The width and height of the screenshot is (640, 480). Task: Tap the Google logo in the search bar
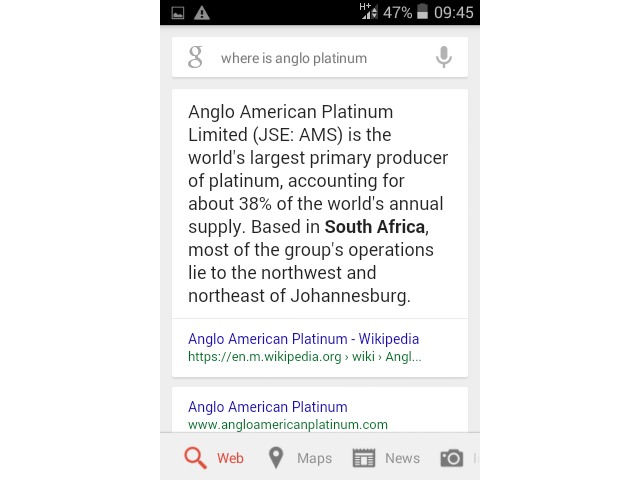196,58
